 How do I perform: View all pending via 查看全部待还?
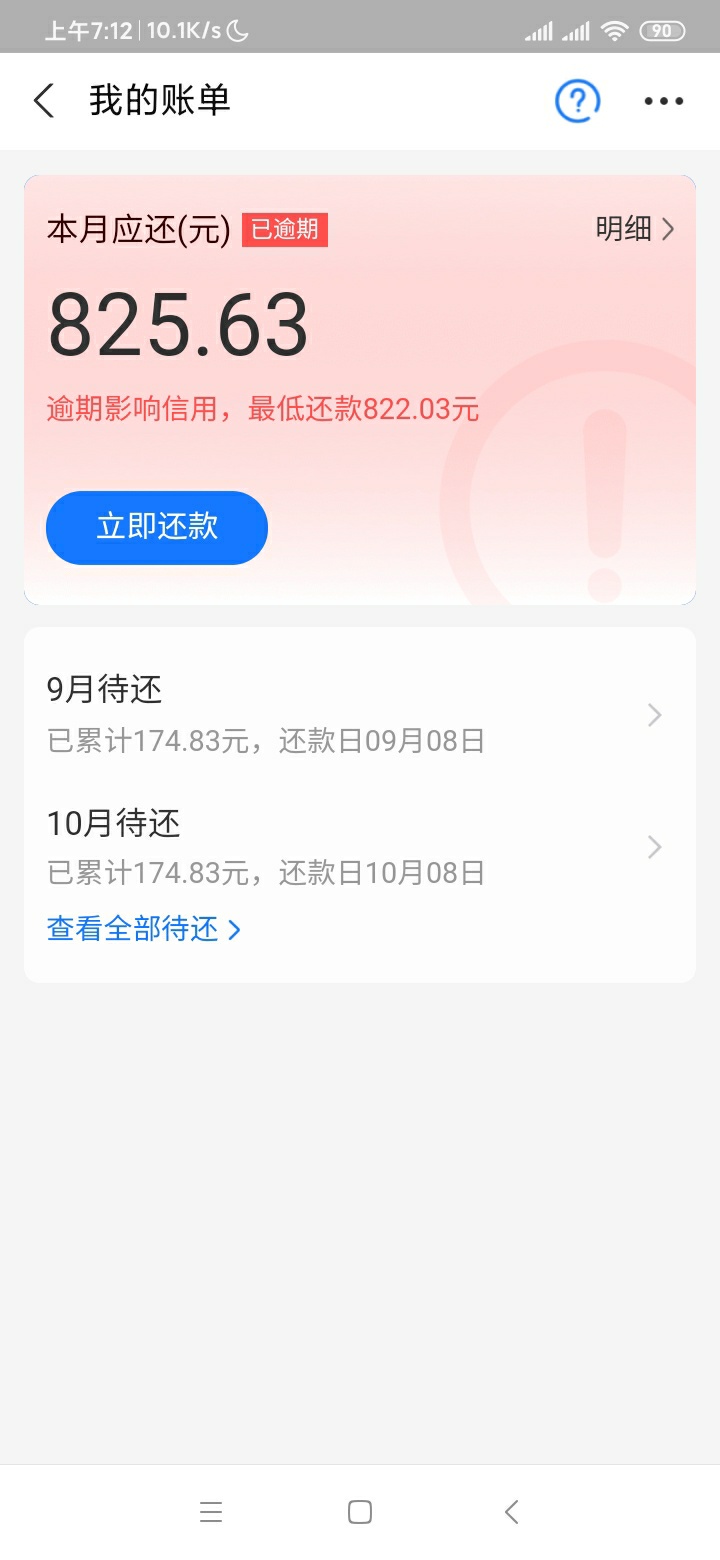click(x=144, y=929)
